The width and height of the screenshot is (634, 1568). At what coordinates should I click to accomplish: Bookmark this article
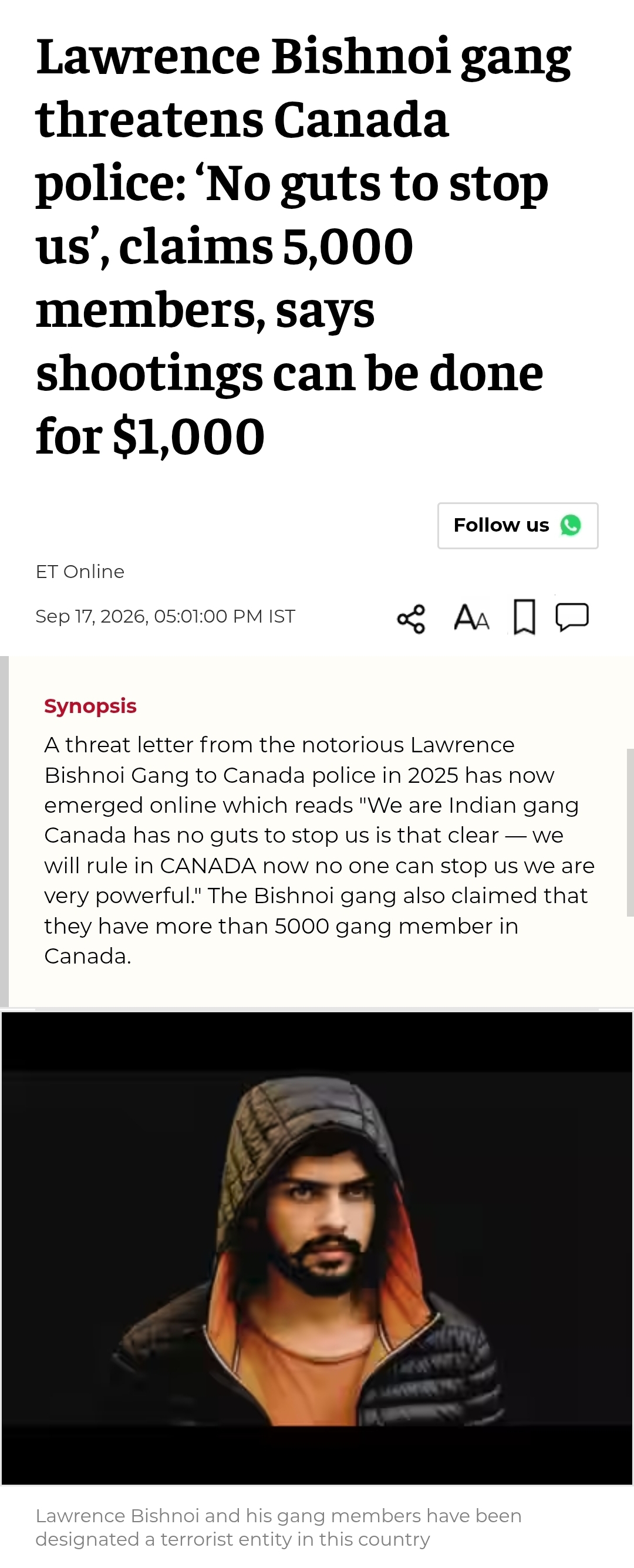[524, 617]
